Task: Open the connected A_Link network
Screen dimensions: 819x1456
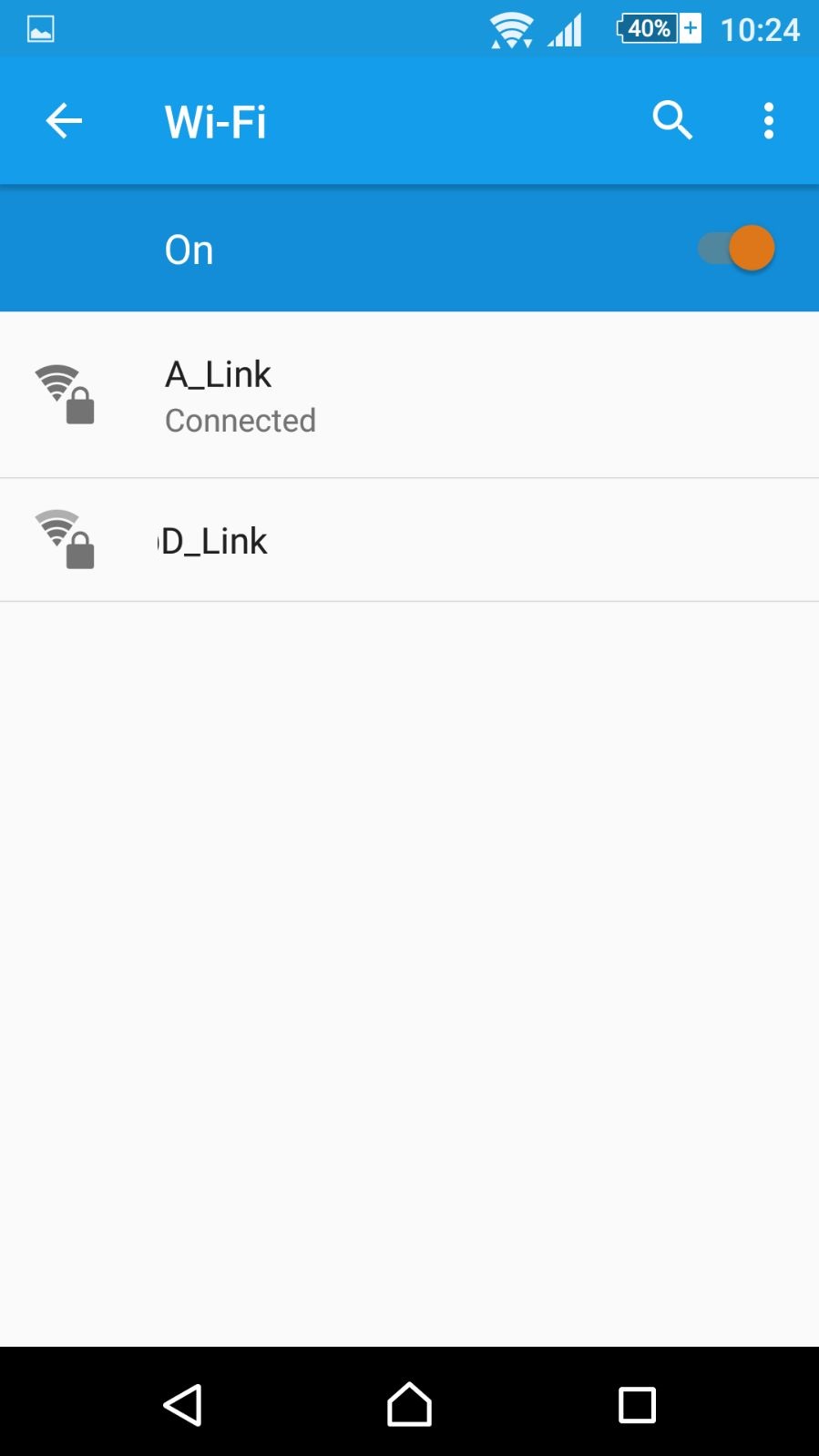Action: pyautogui.click(x=409, y=395)
